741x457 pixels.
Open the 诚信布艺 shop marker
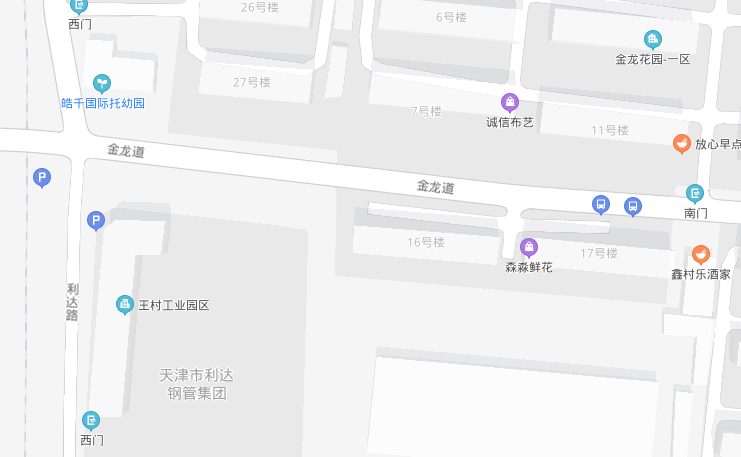click(510, 102)
